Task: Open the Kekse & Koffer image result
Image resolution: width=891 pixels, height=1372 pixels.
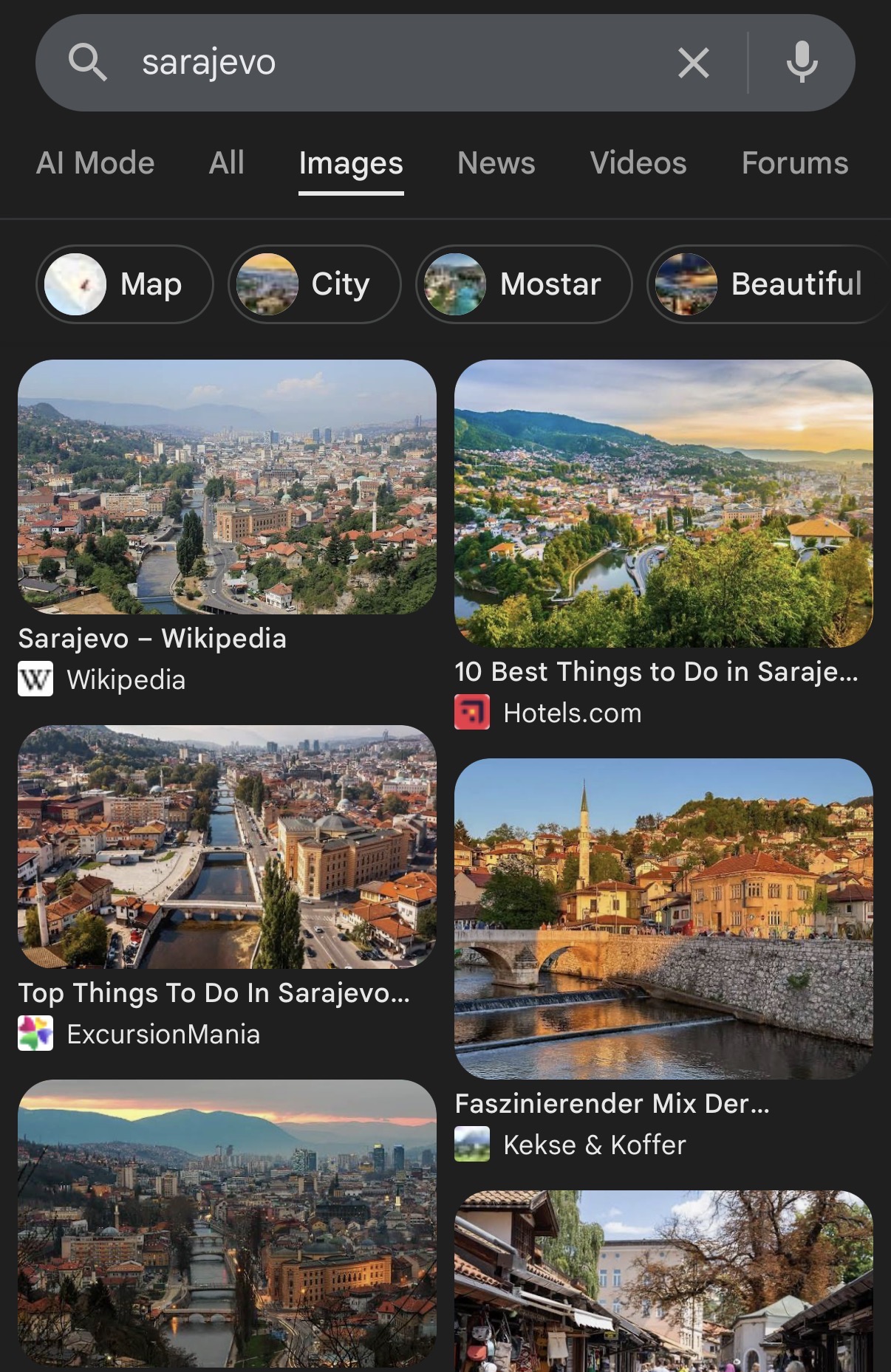Action: coord(663,919)
